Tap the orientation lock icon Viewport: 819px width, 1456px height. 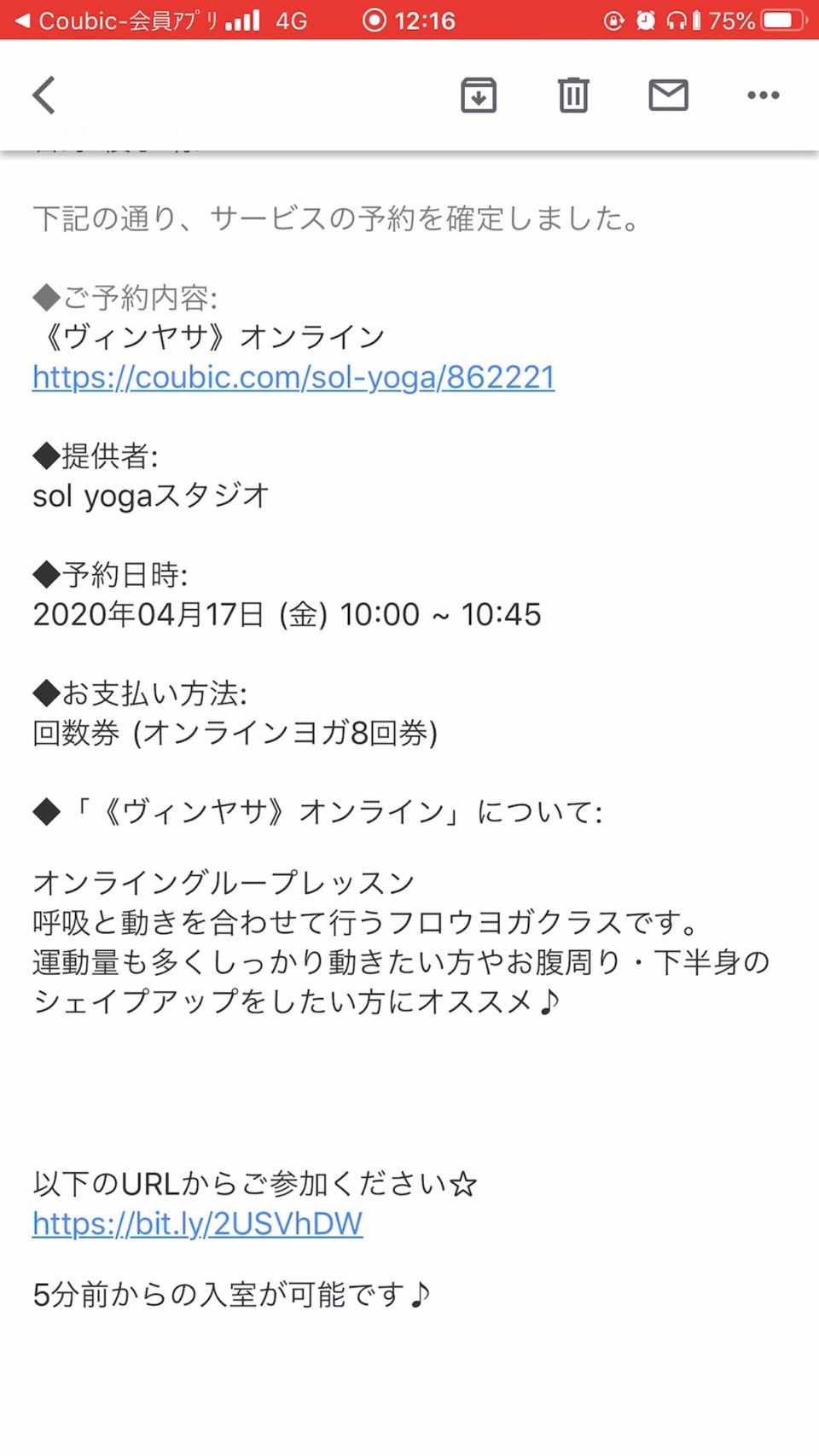[613, 19]
